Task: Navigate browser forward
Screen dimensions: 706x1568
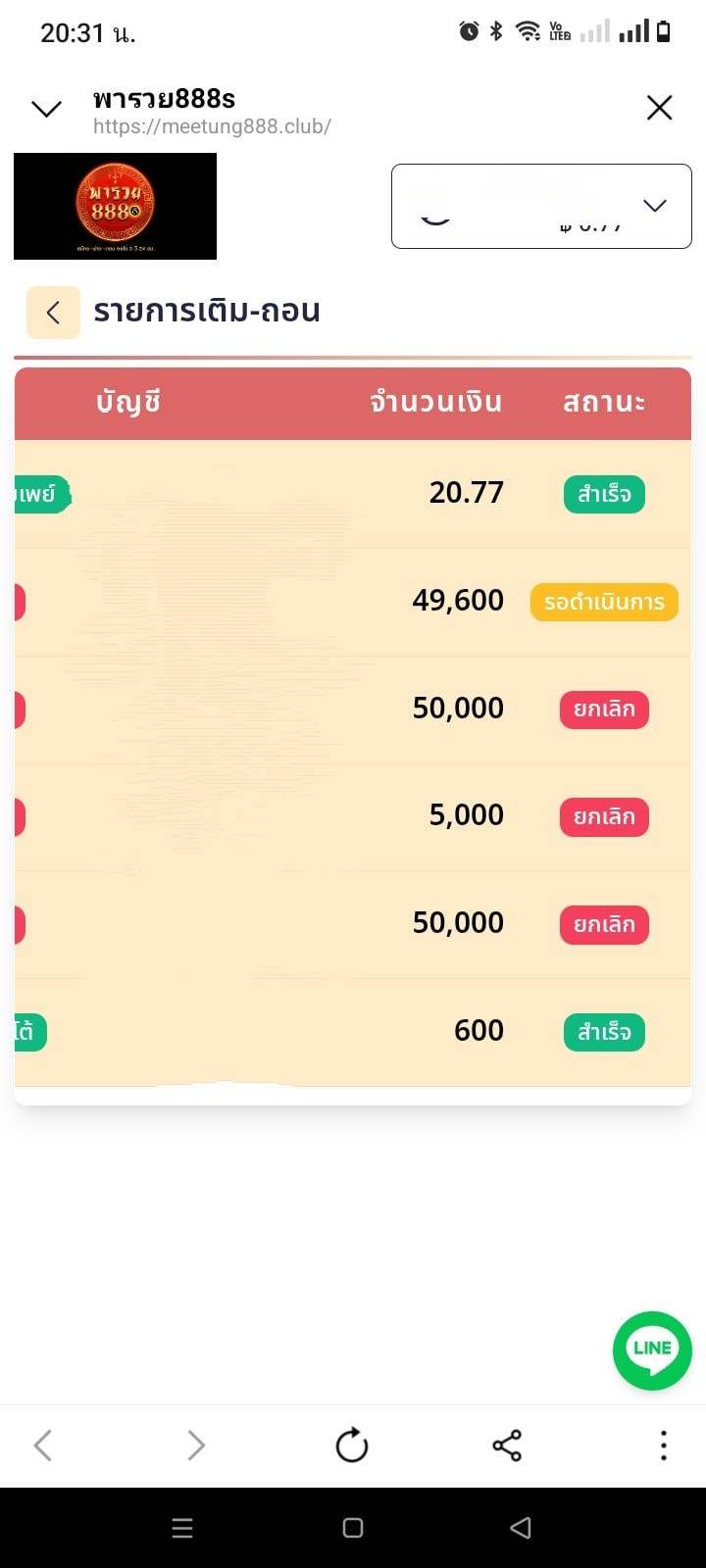Action: click(x=196, y=1445)
